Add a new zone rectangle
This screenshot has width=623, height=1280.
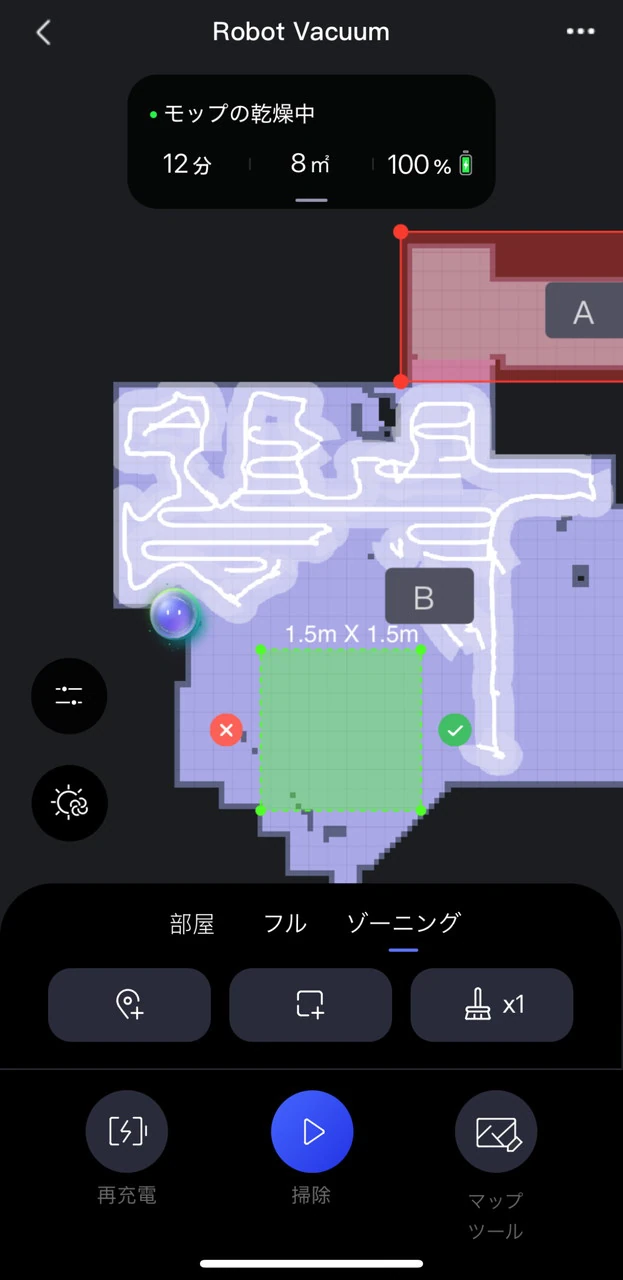click(x=310, y=1005)
